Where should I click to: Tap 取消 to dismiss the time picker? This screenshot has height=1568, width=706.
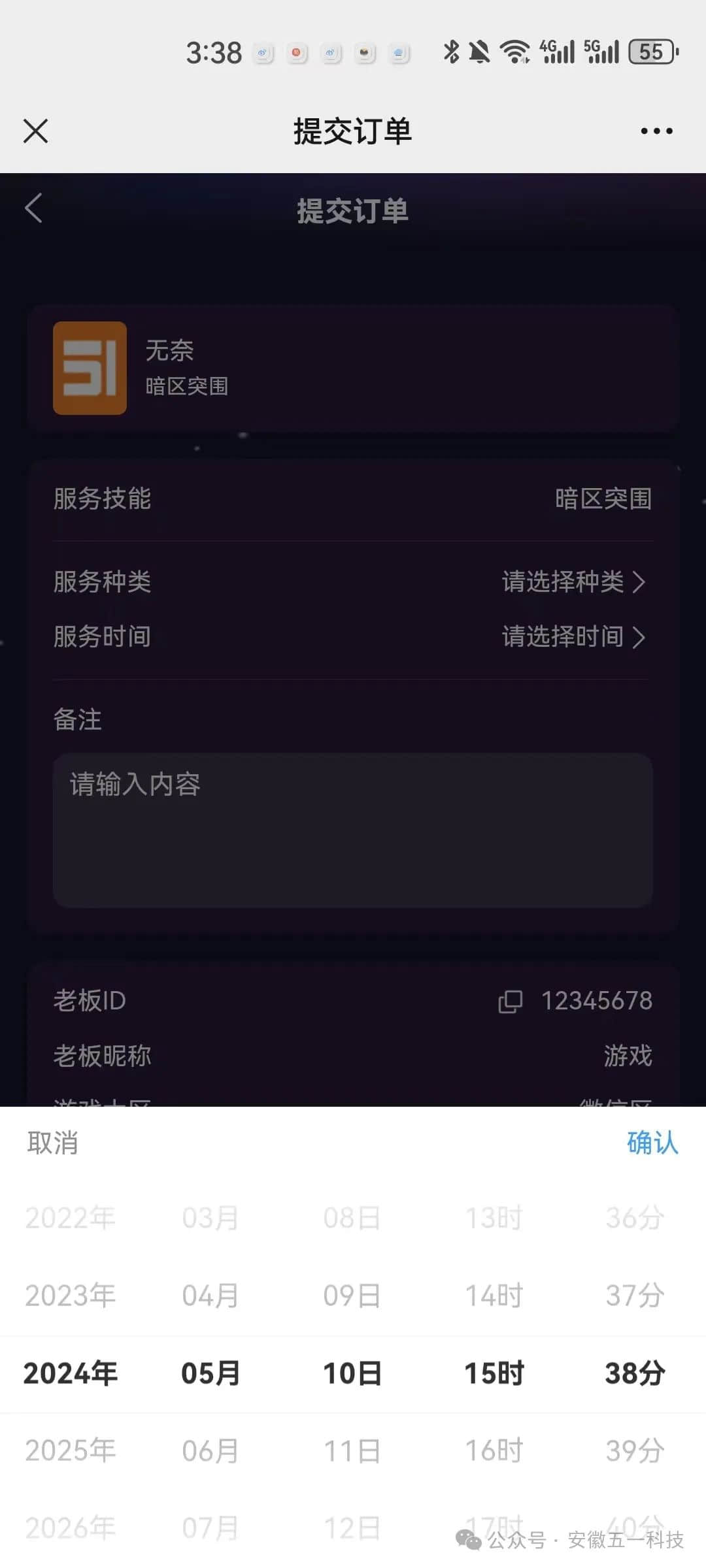pos(53,1143)
